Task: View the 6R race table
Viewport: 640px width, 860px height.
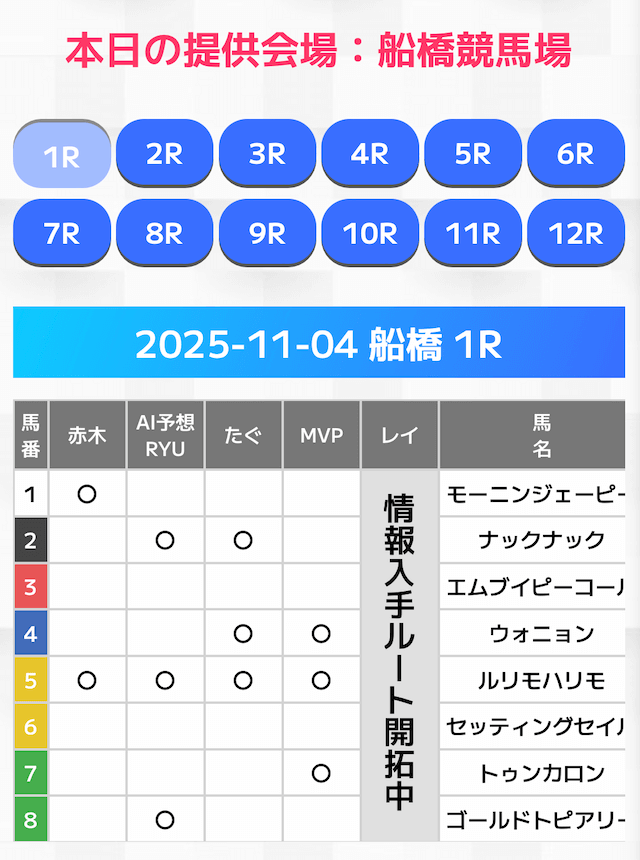Action: tap(576, 154)
